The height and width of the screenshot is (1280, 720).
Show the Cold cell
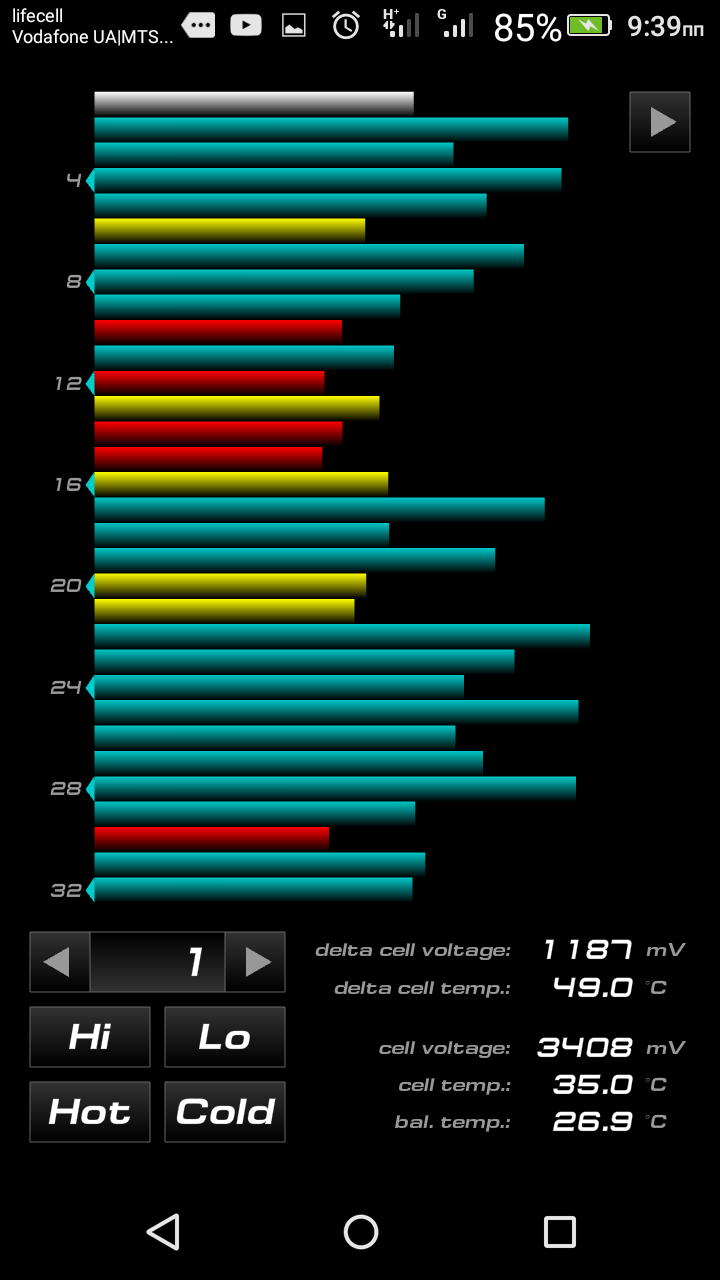224,1112
